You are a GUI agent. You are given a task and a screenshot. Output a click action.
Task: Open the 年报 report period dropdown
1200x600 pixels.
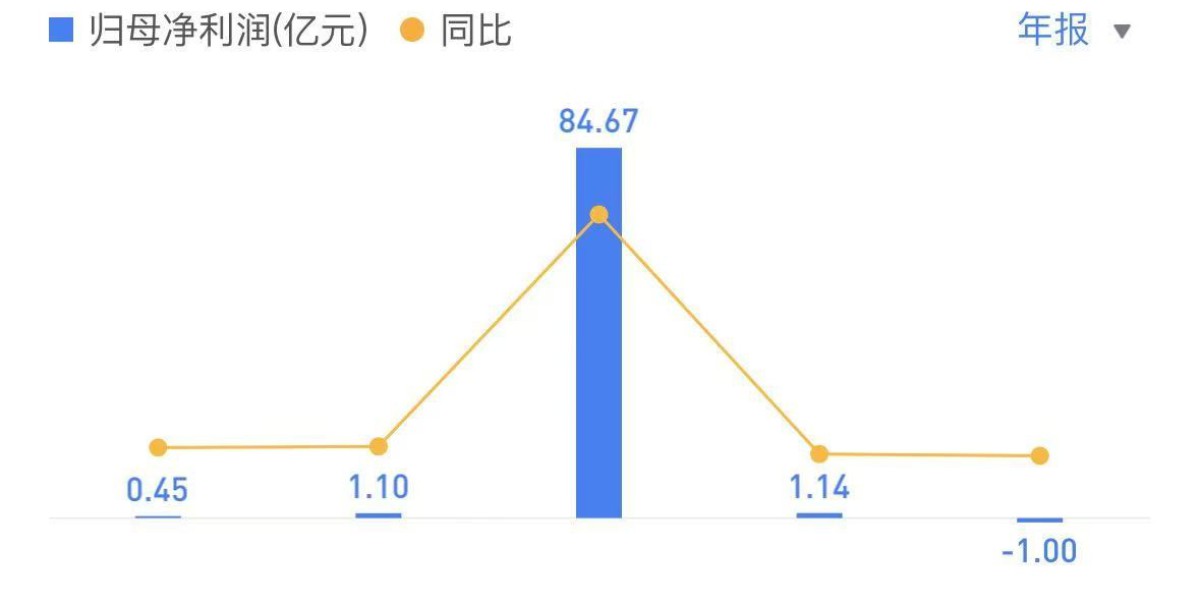click(x=1073, y=31)
